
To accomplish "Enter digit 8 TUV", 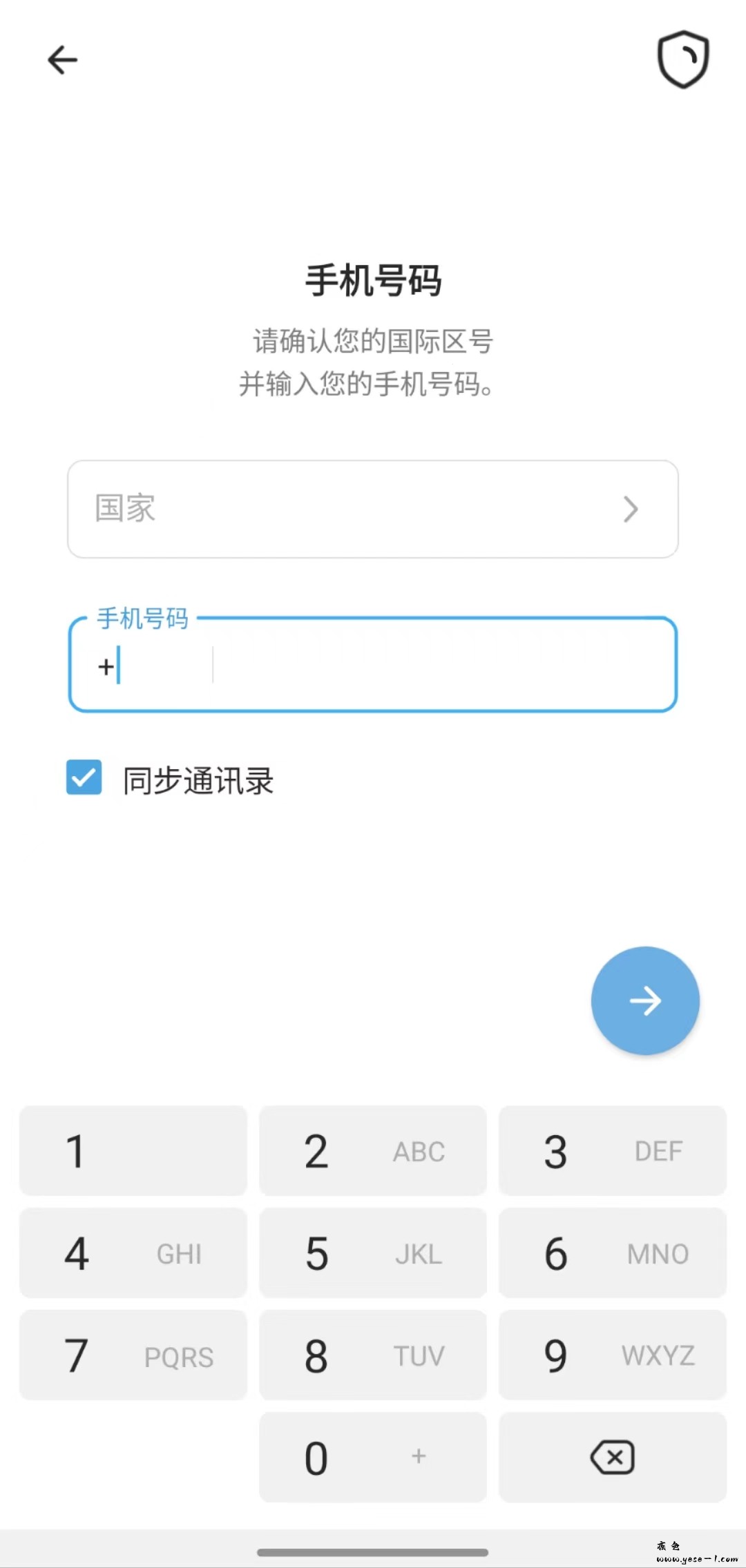I will (x=373, y=1355).
